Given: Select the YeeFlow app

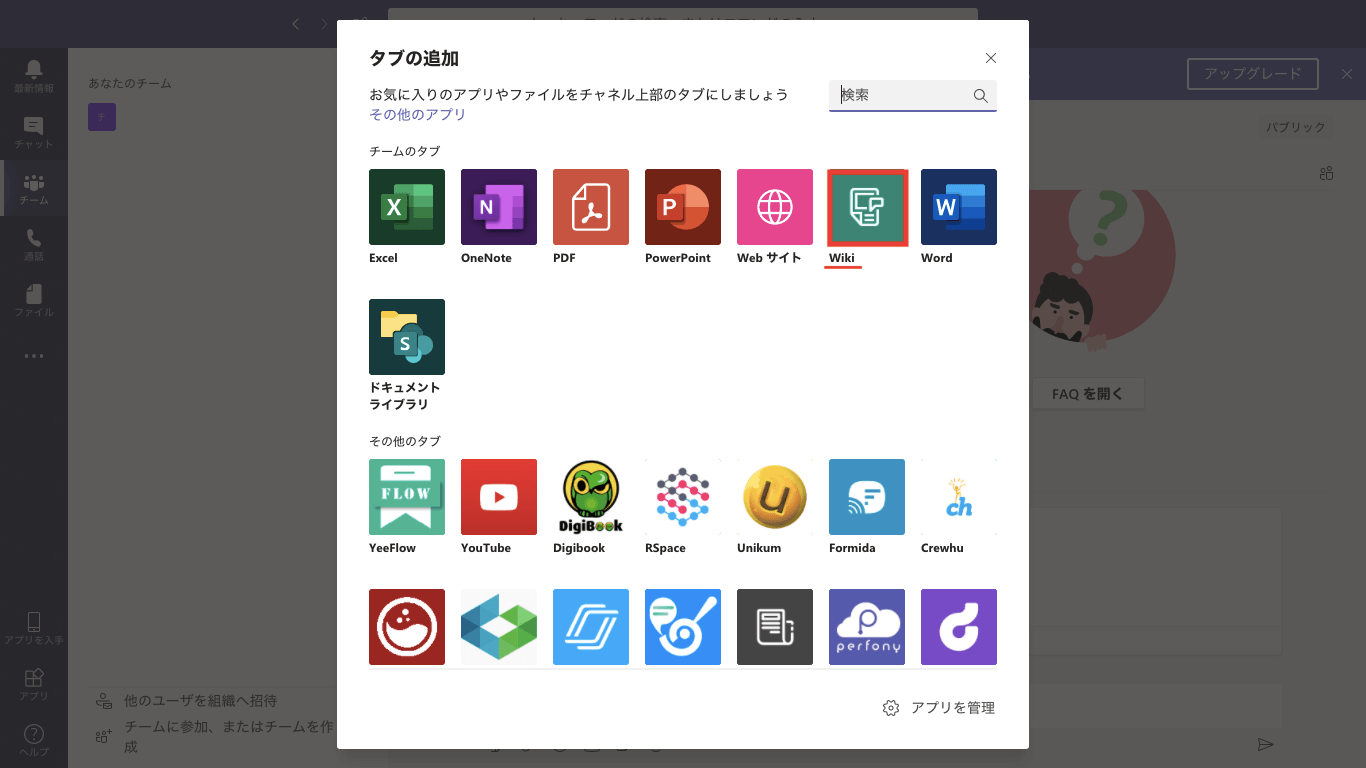Looking at the screenshot, I should [407, 497].
